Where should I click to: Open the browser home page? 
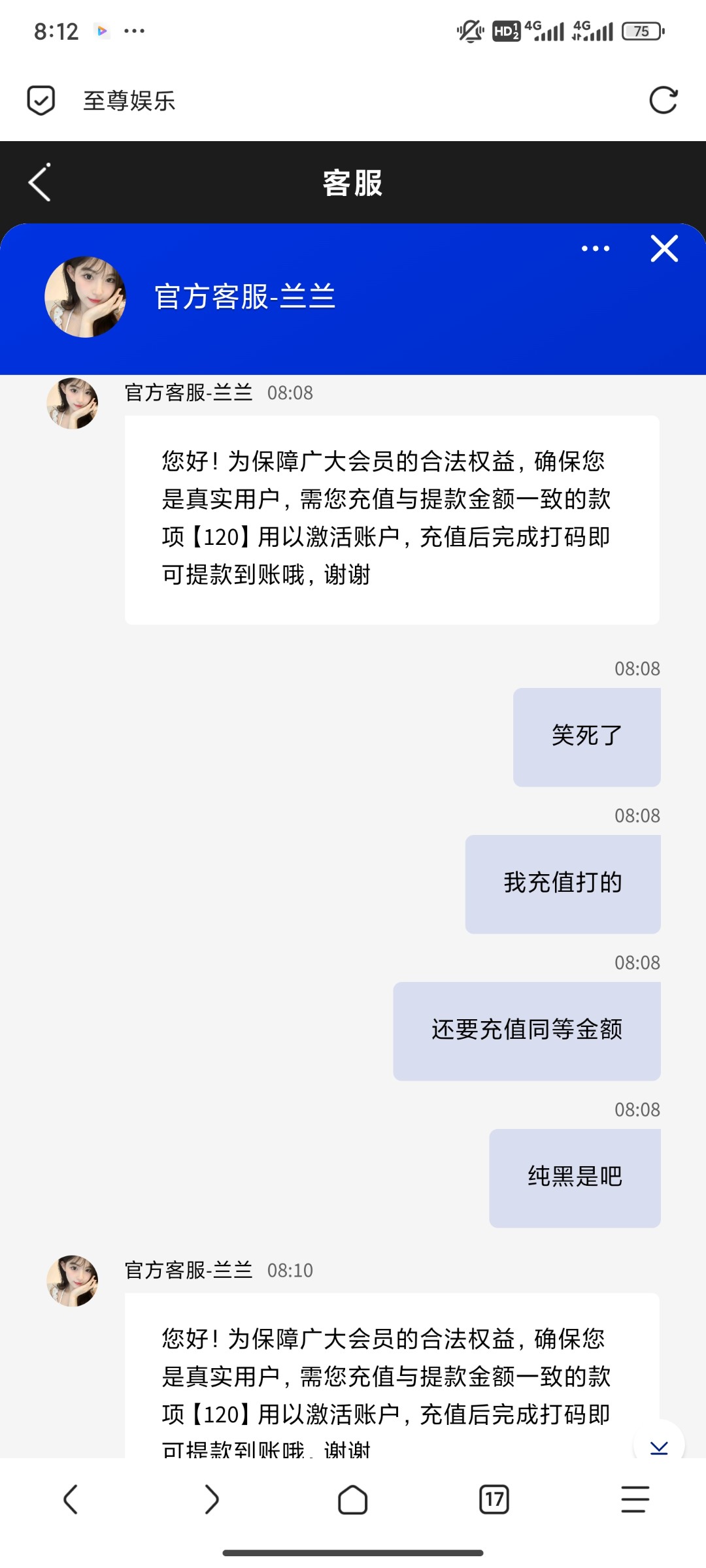[352, 1499]
